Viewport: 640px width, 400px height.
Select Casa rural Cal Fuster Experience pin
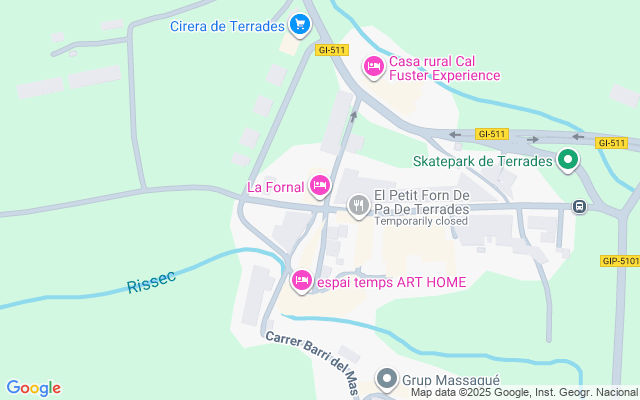tap(373, 67)
